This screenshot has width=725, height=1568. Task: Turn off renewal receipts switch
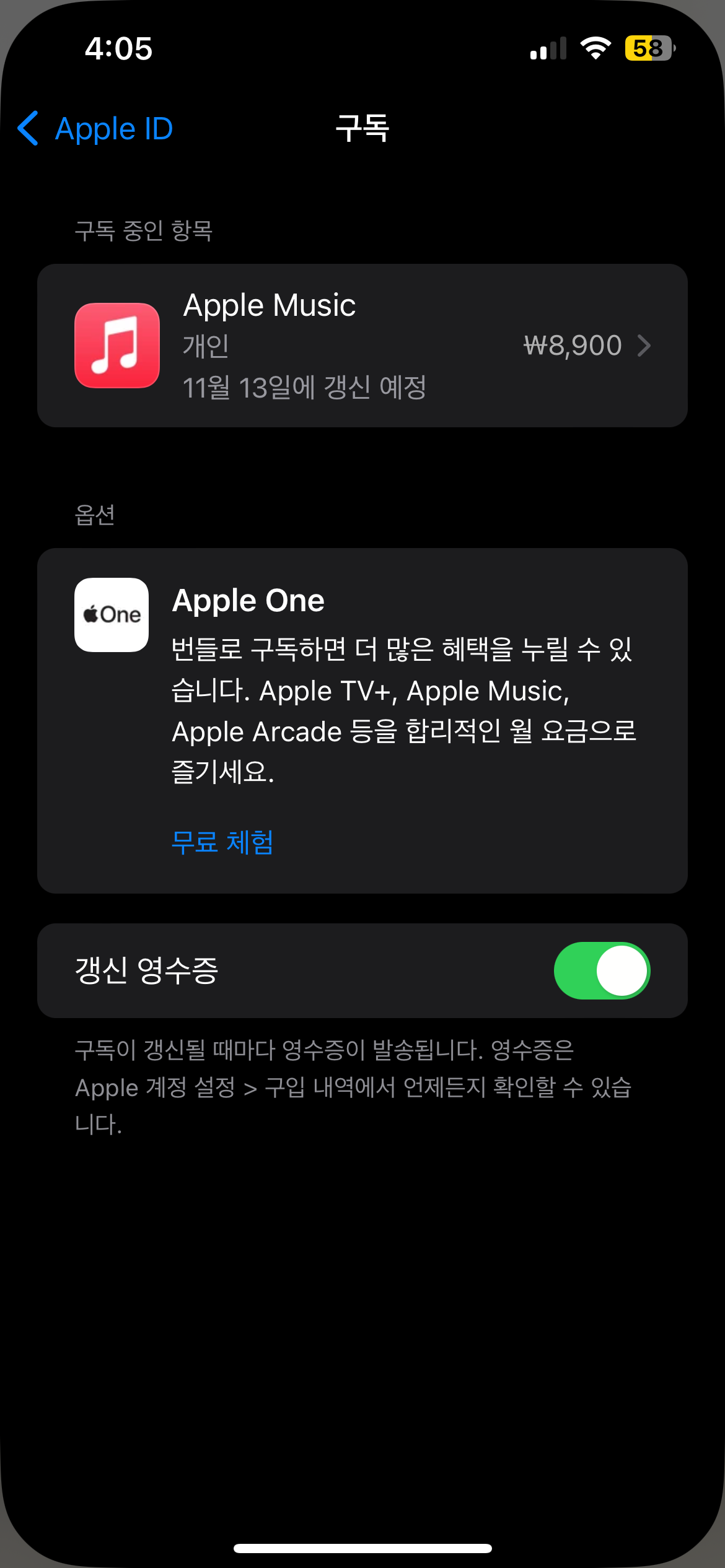[604, 971]
